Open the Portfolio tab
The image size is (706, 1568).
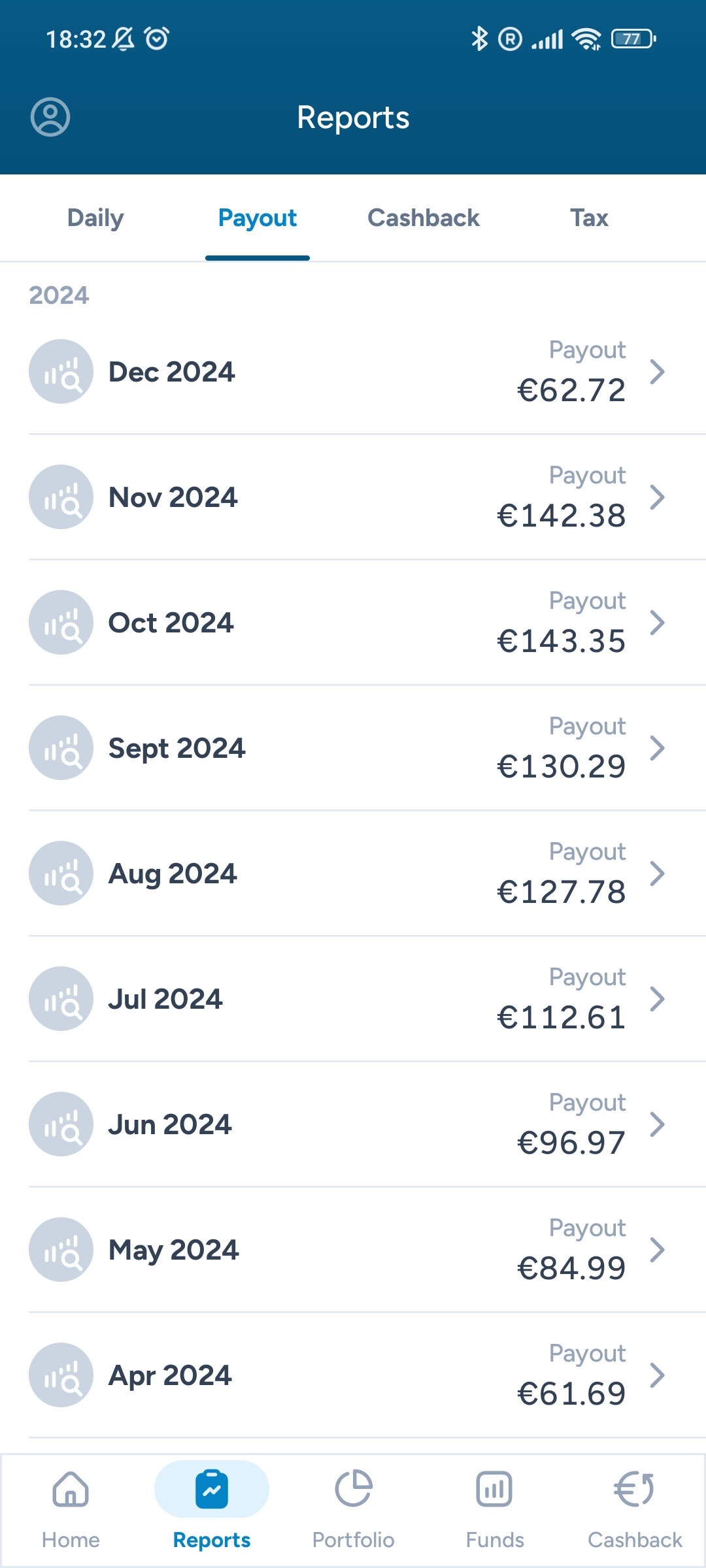click(x=353, y=1511)
